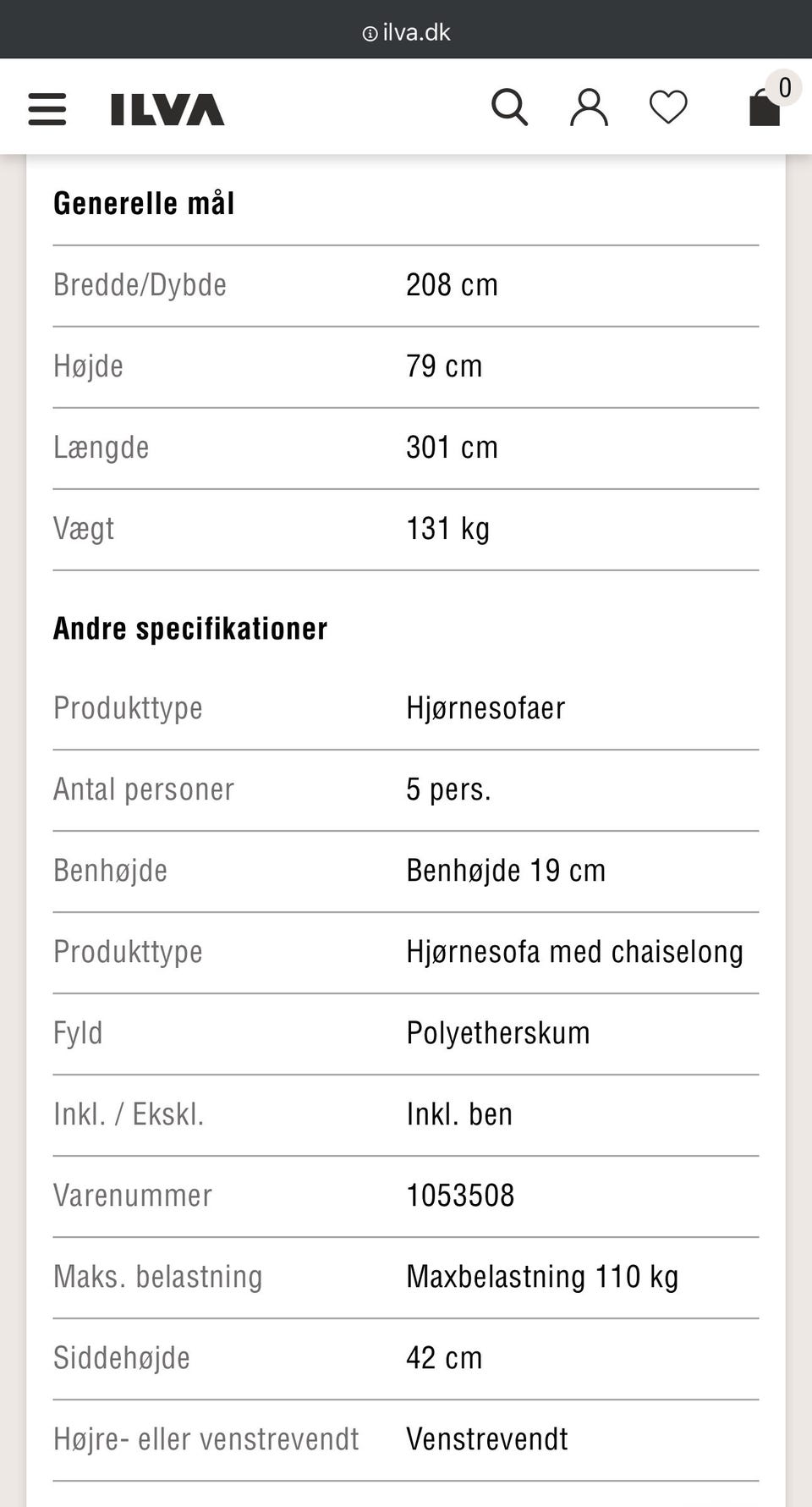Click the Siddehøjde value 42 cm
812x1507 pixels.
click(x=444, y=1357)
